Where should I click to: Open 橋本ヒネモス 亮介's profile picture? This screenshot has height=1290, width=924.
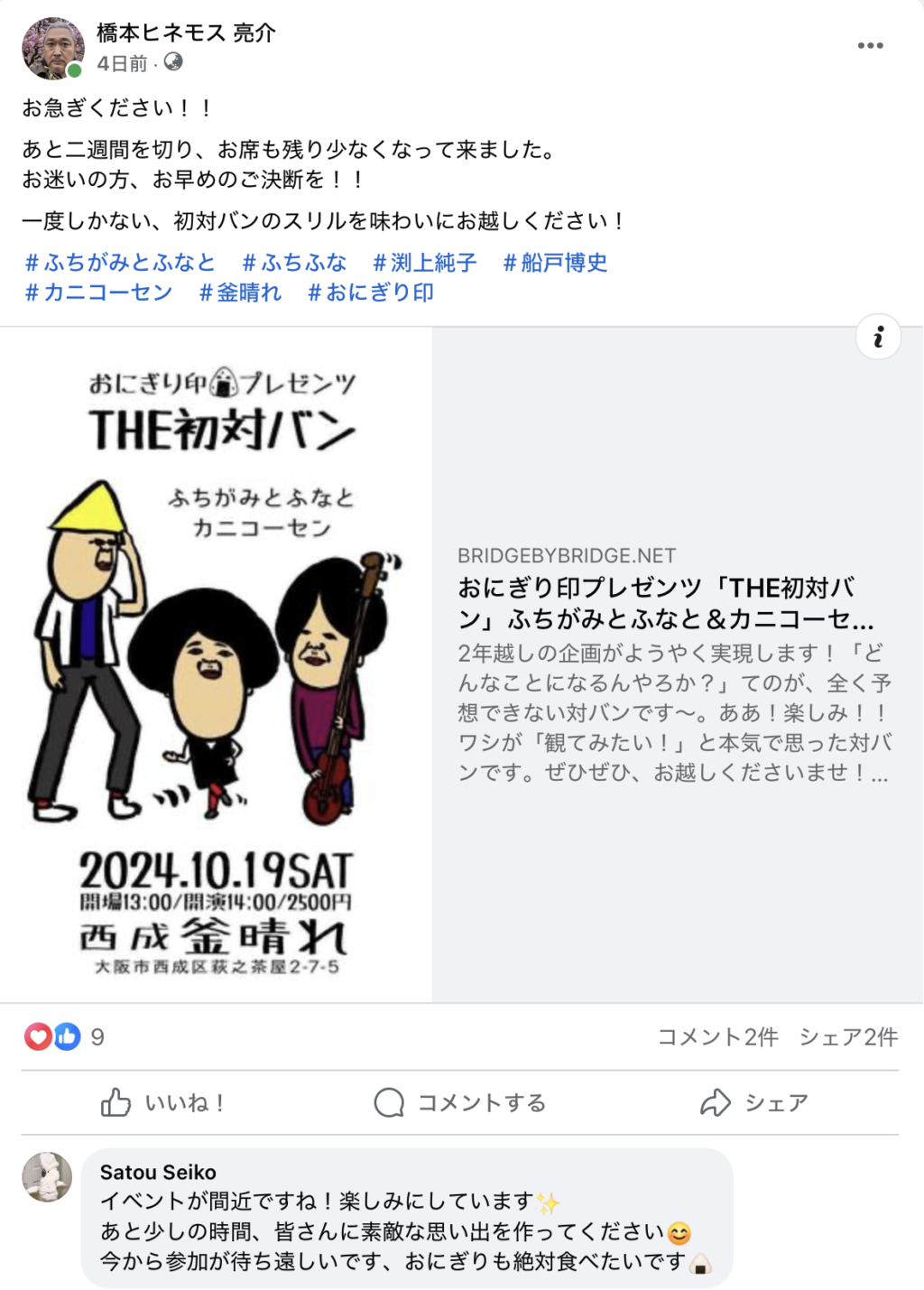52,49
